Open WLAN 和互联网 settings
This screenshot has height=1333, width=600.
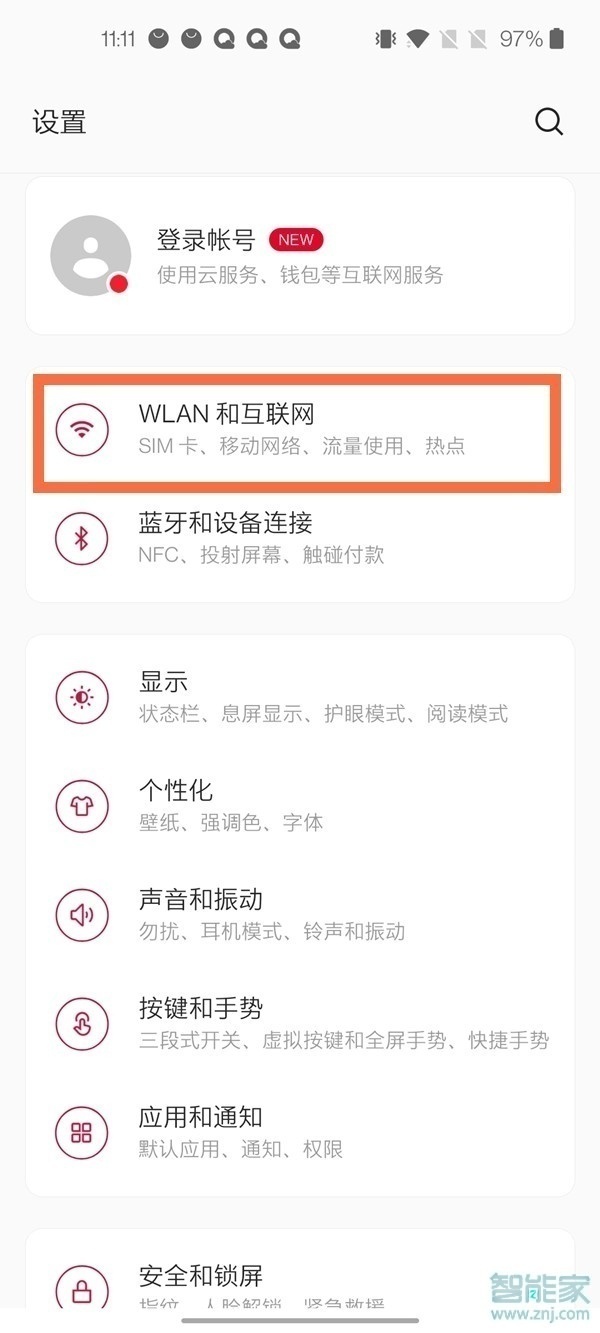(x=298, y=429)
